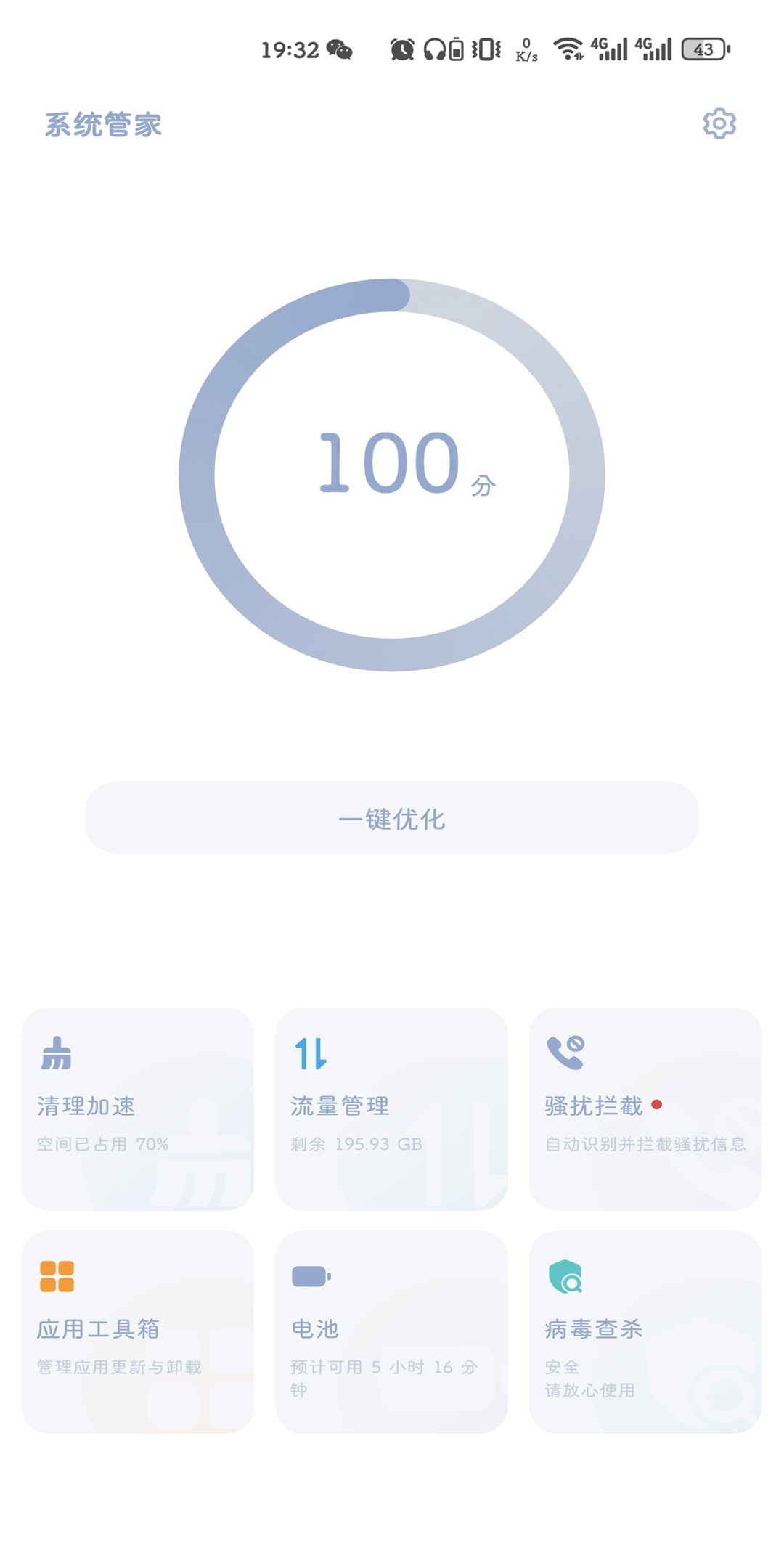
Task: Tap the 一键优化 button
Action: 392,817
